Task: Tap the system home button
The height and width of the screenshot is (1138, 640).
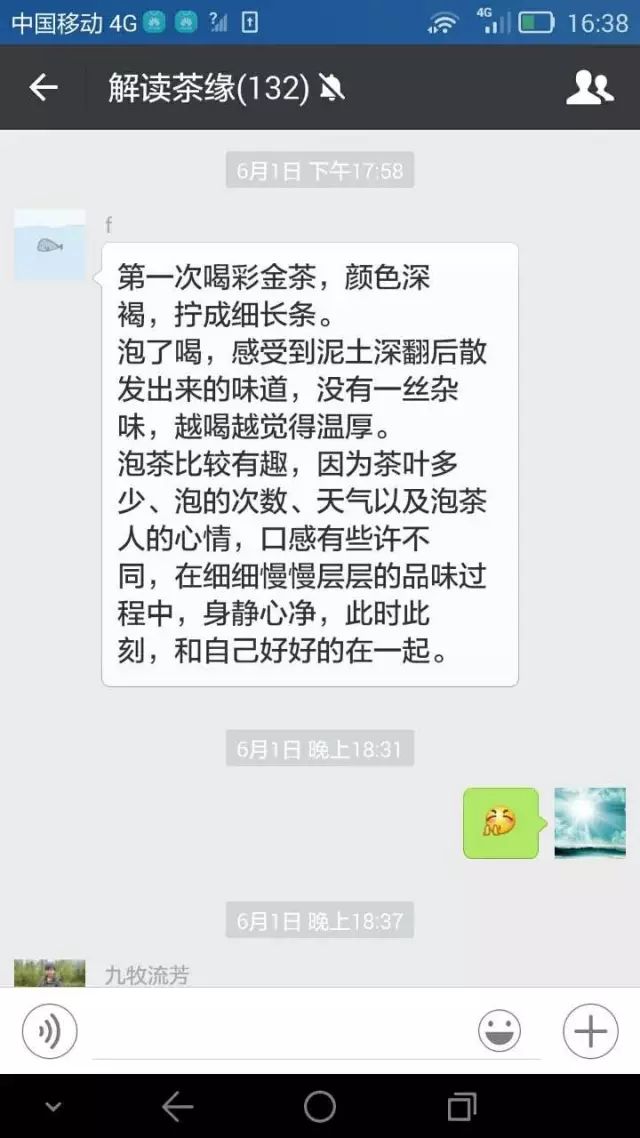Action: pyautogui.click(x=319, y=1107)
